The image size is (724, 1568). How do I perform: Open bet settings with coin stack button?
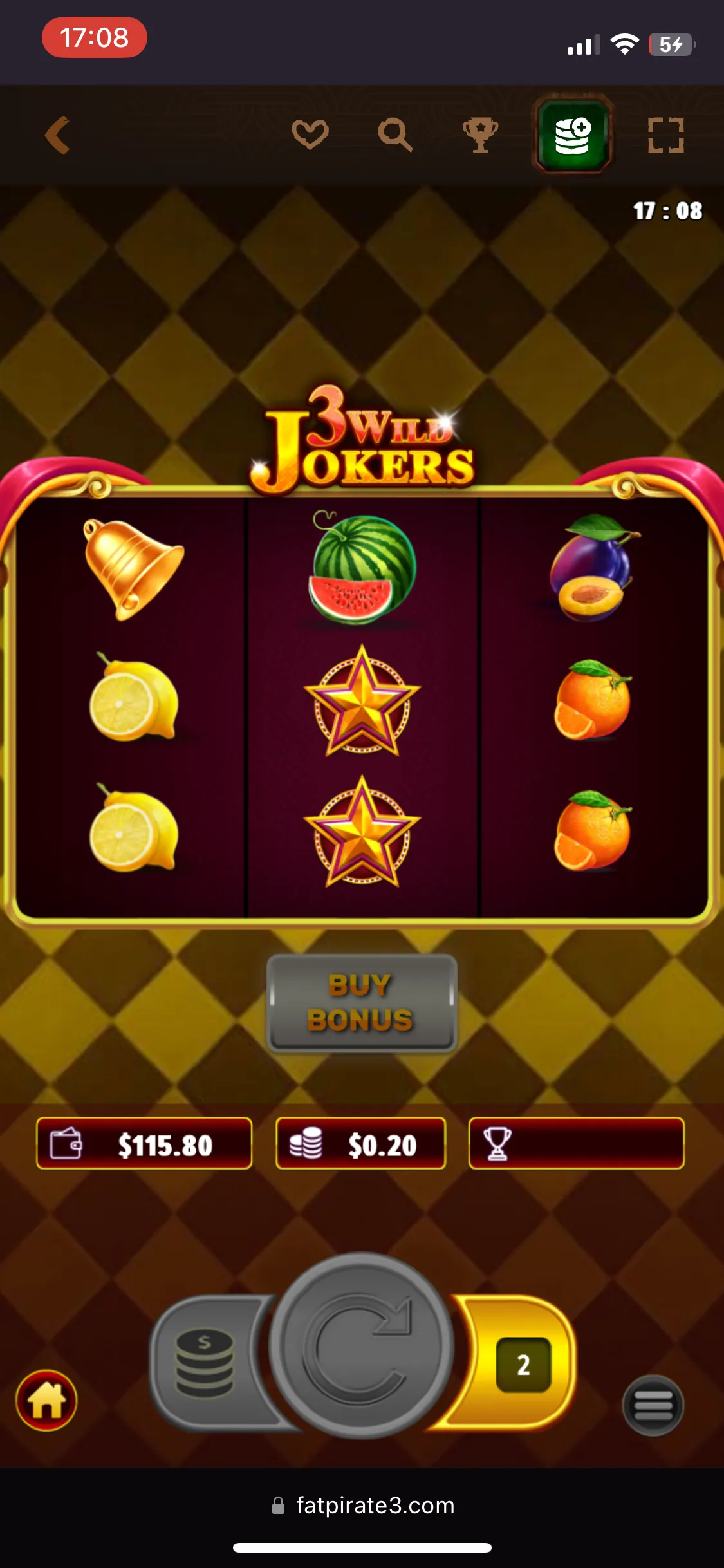tap(206, 1363)
